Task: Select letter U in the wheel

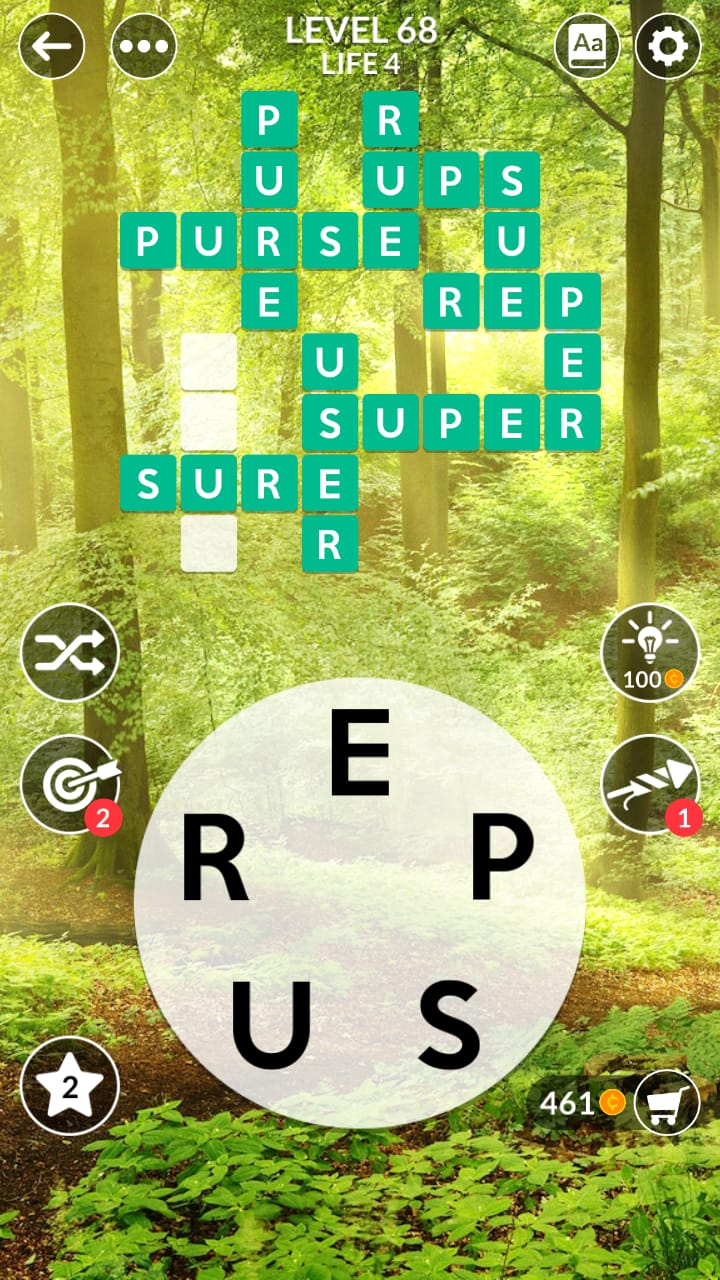Action: [271, 1024]
